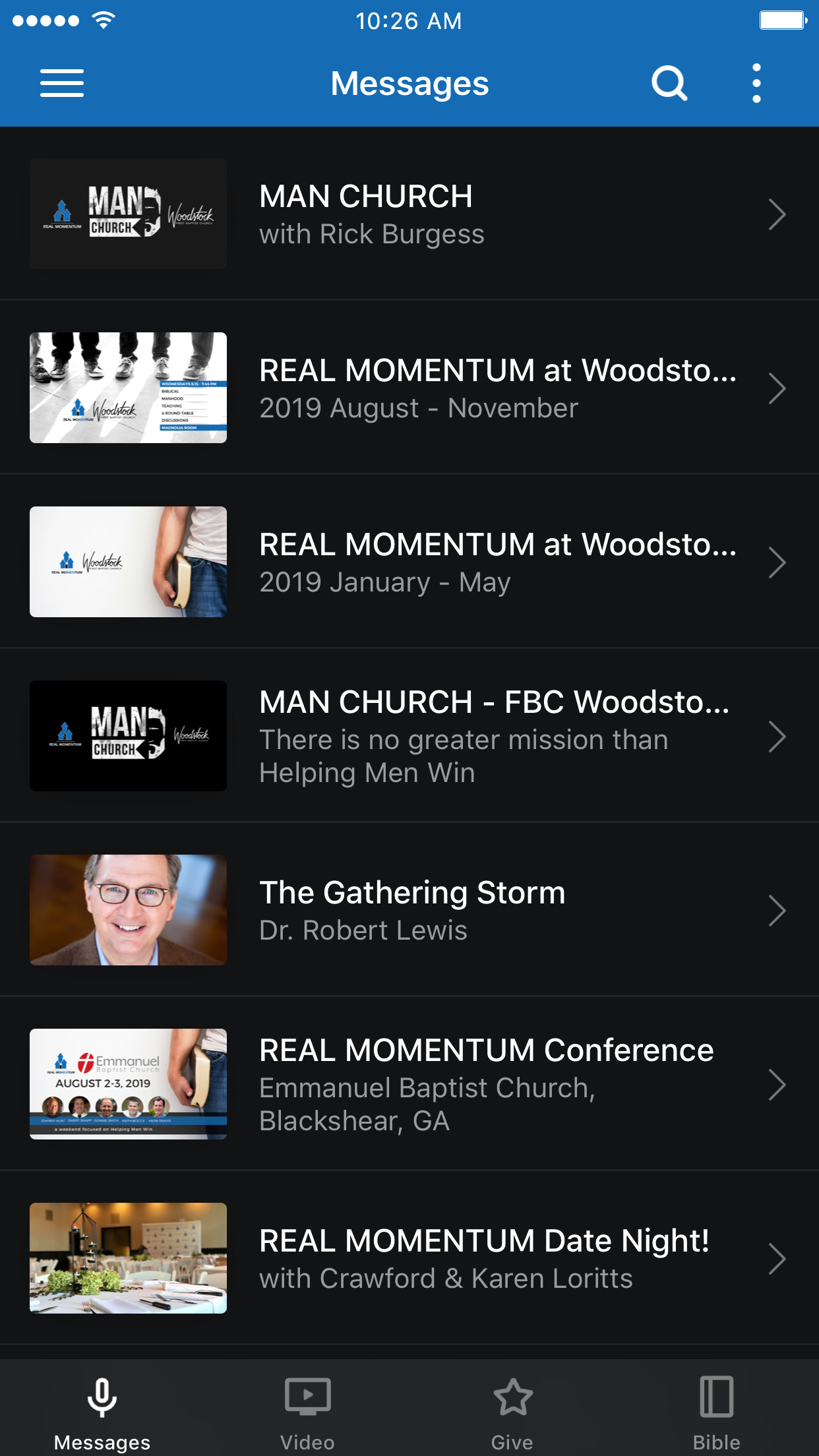Select the Messages tab
Screen dimensions: 819x1456
(x=102, y=1412)
